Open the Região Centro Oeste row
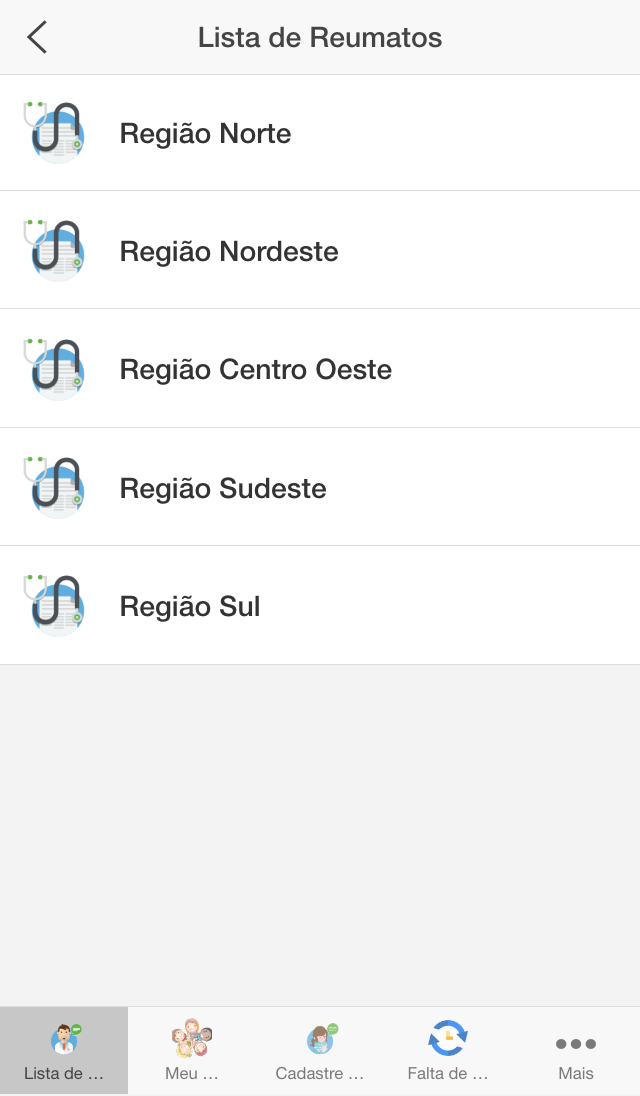Viewport: 640px width, 1096px height. point(320,368)
